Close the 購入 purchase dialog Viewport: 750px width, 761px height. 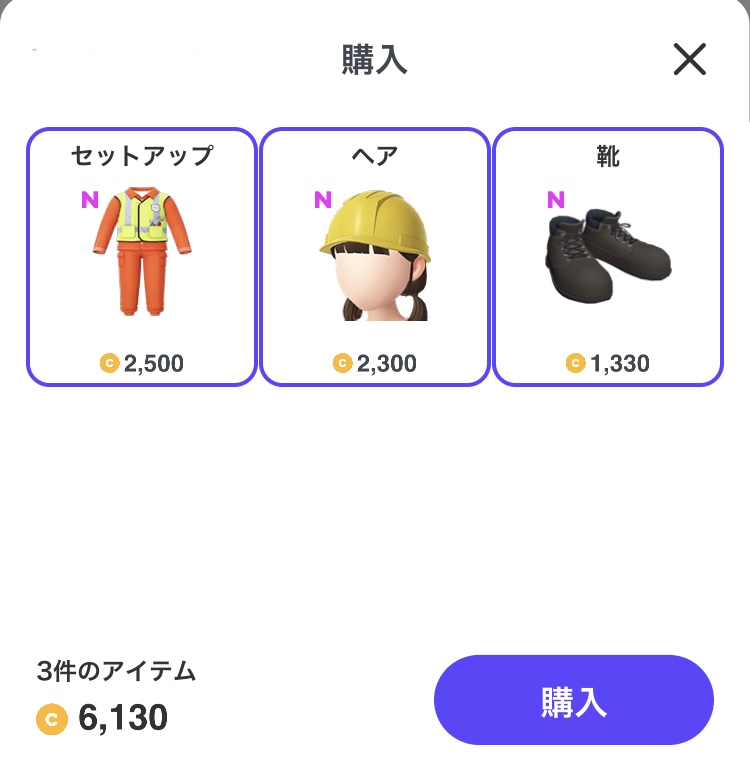[x=690, y=60]
